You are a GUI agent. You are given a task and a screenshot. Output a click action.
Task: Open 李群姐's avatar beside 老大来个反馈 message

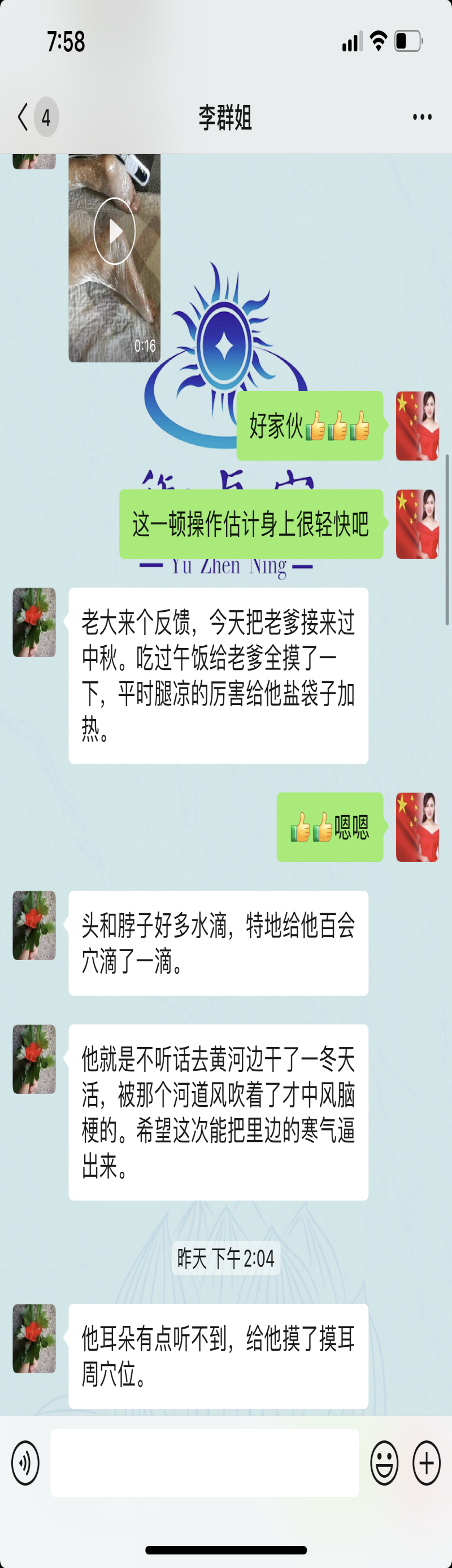34,622
